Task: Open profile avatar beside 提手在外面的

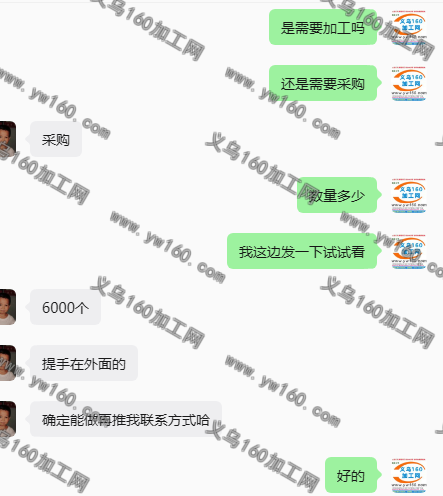Action: pos(7,363)
